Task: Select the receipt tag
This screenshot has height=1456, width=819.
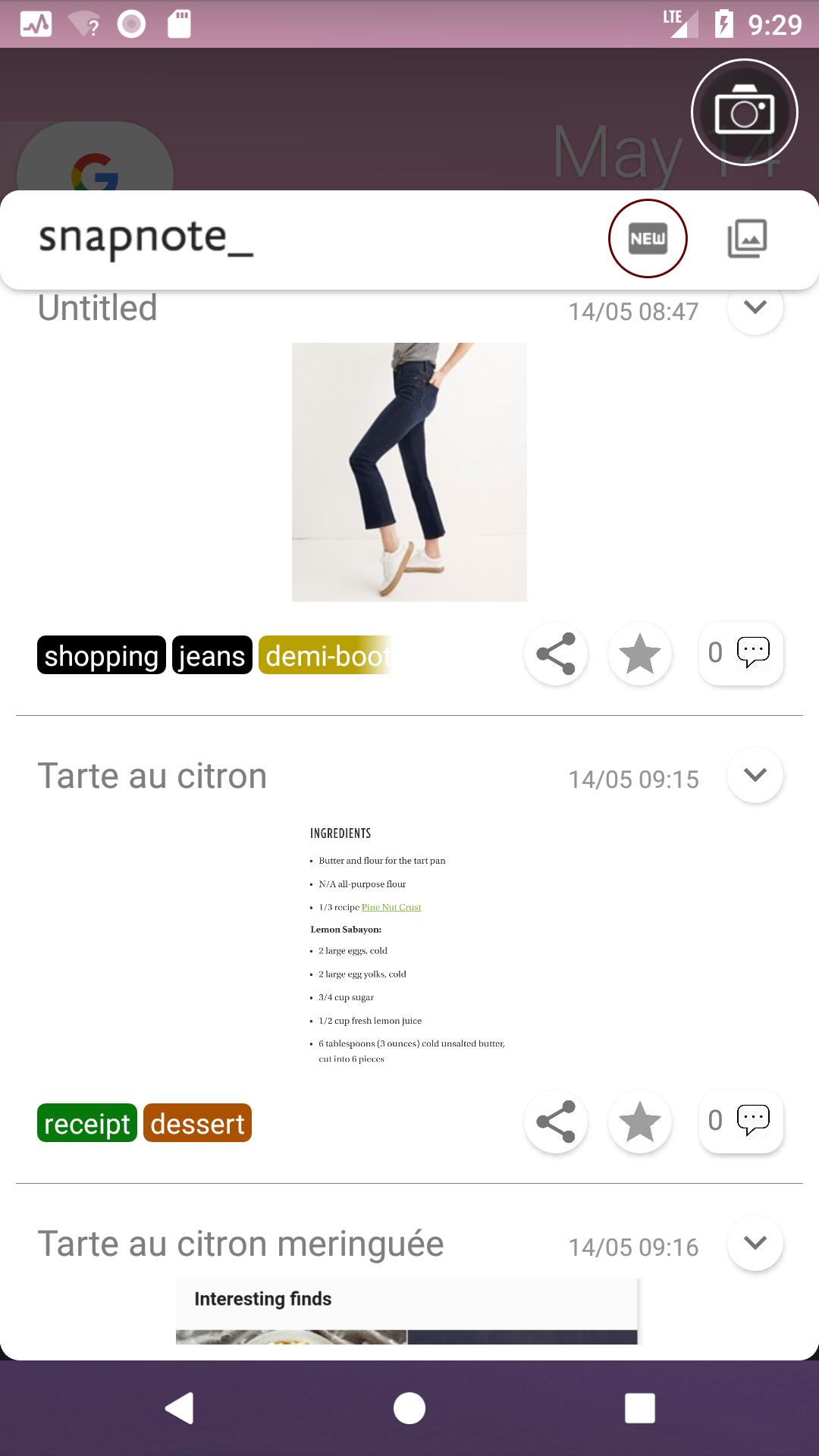Action: tap(86, 1123)
